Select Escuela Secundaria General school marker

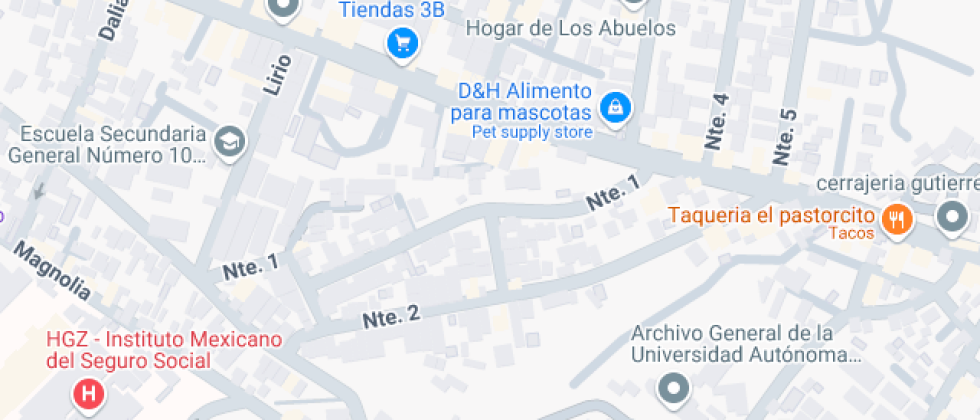(231, 142)
